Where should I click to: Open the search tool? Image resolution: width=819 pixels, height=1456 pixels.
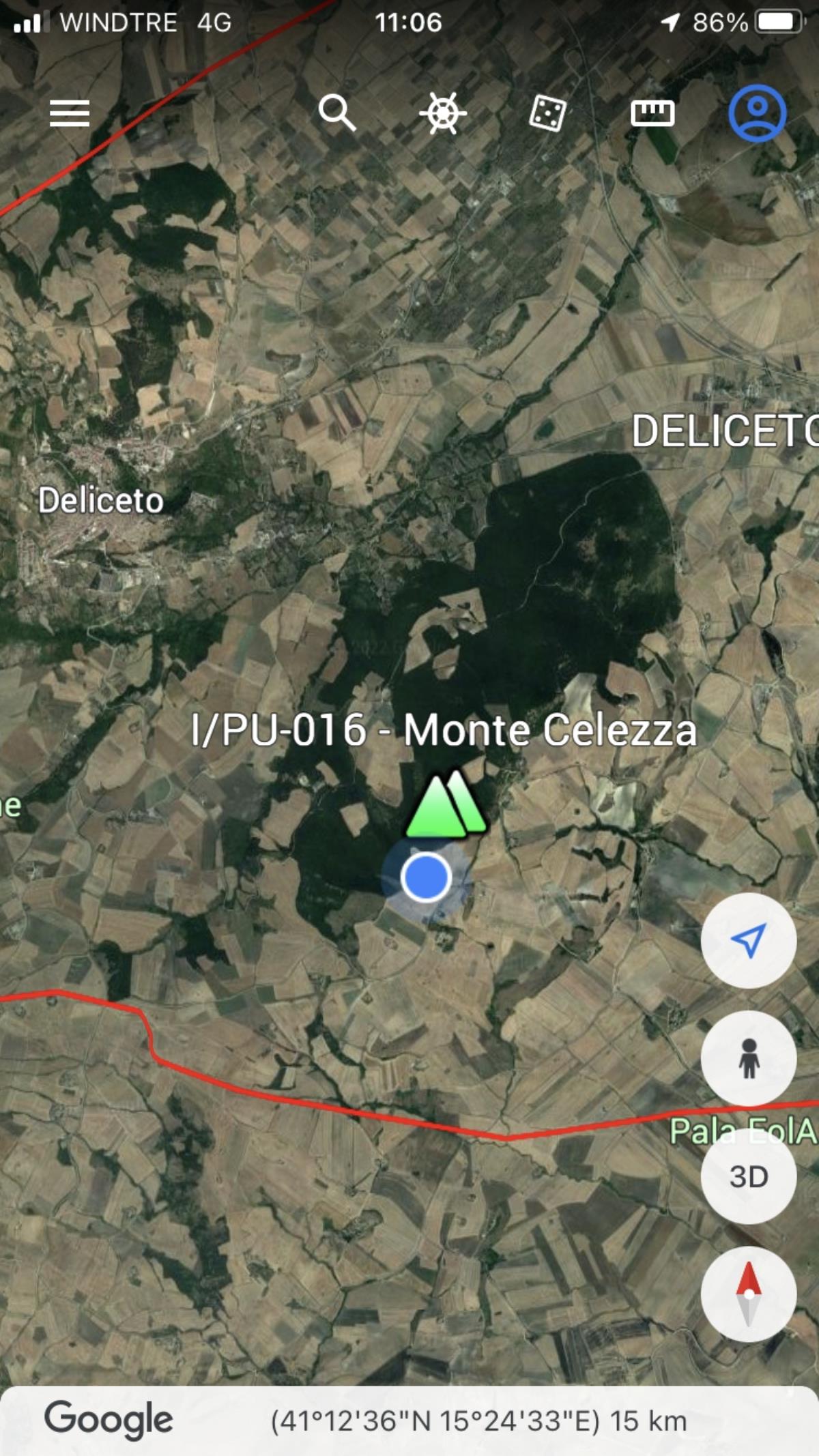[x=337, y=113]
